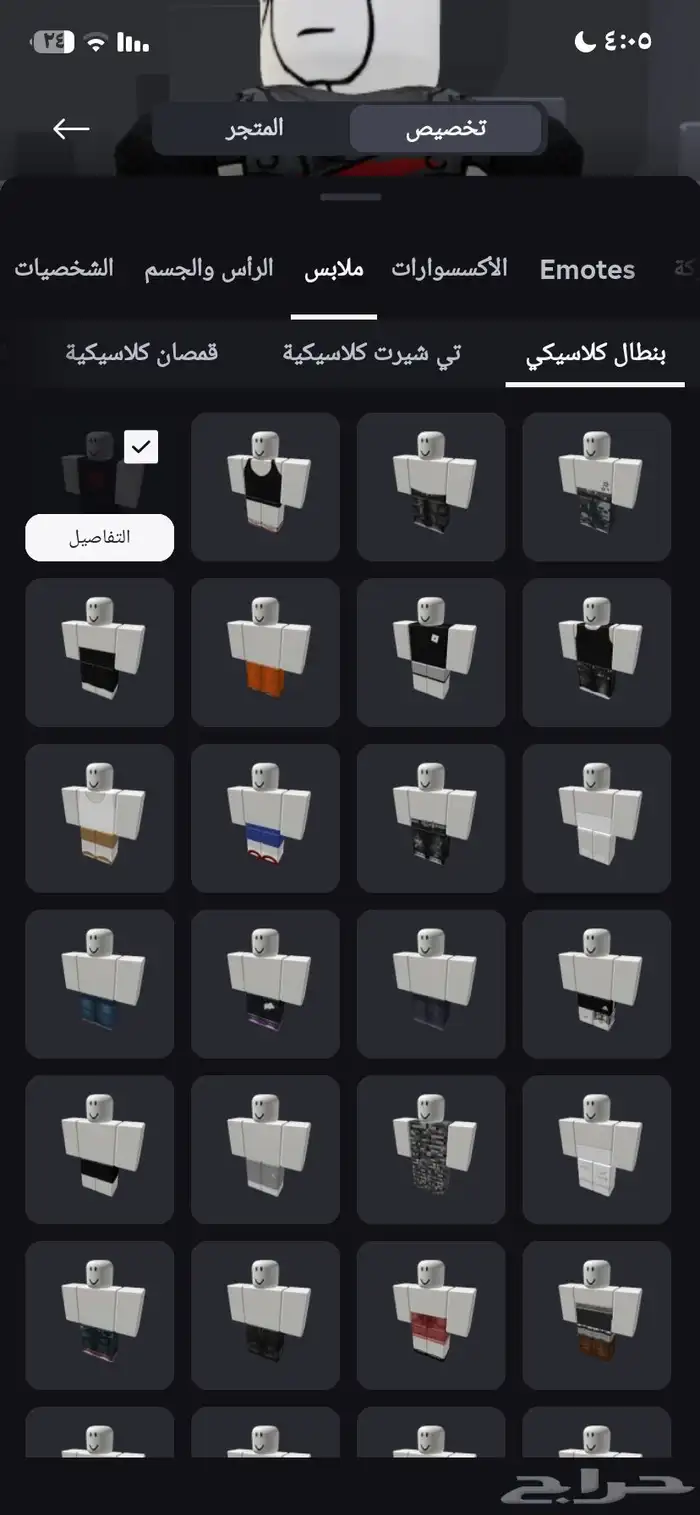
Task: Show تي شيرت كلاسيكية items
Action: tap(371, 353)
